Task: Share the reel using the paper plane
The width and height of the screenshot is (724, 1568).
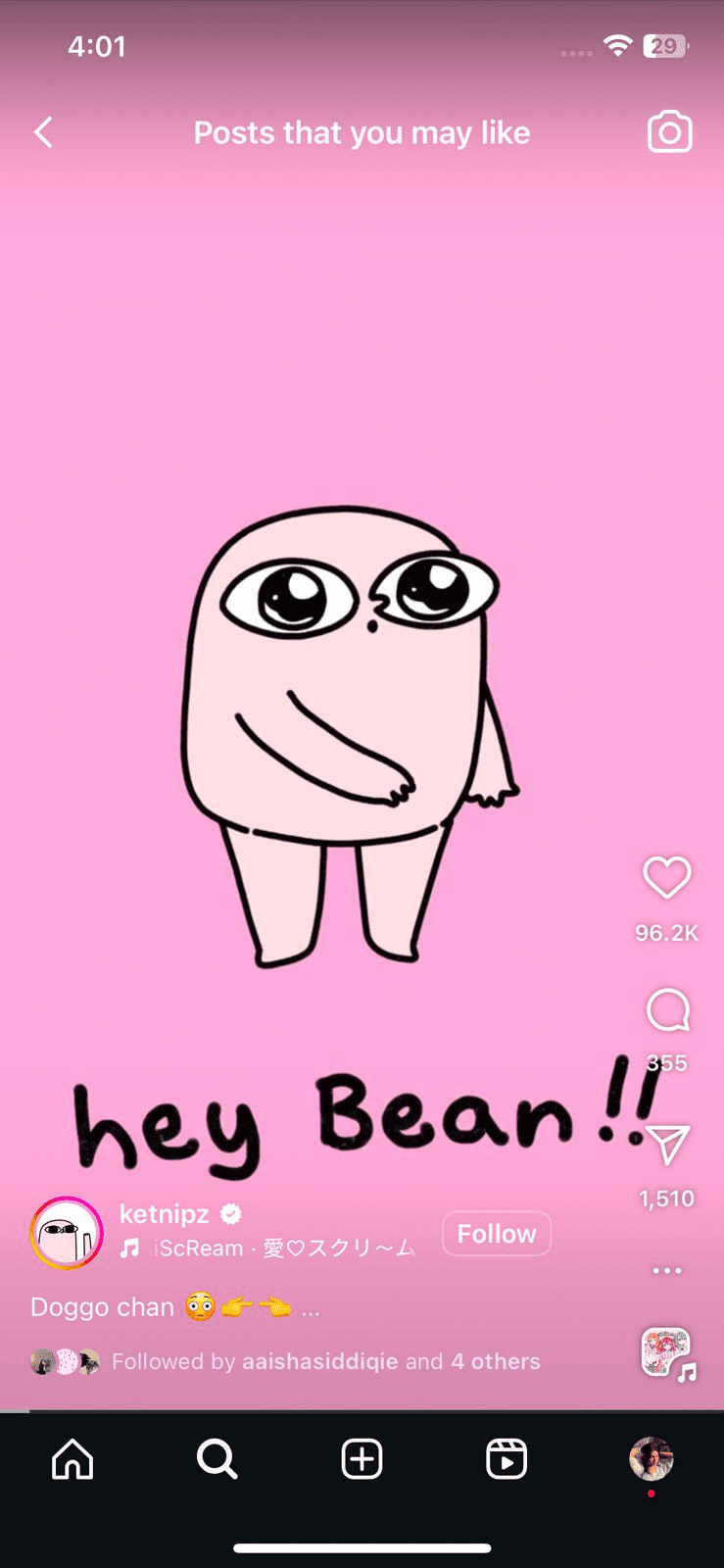Action: pos(667,1145)
